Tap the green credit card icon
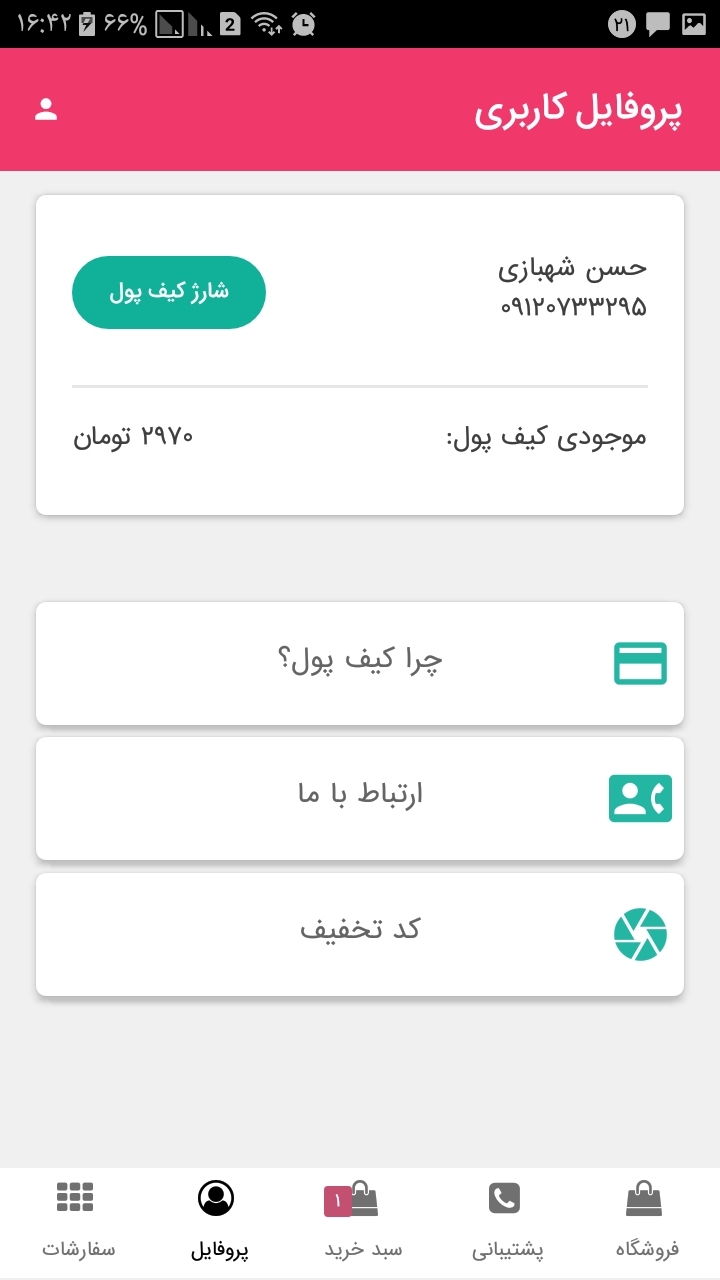720x1280 pixels. tap(640, 662)
